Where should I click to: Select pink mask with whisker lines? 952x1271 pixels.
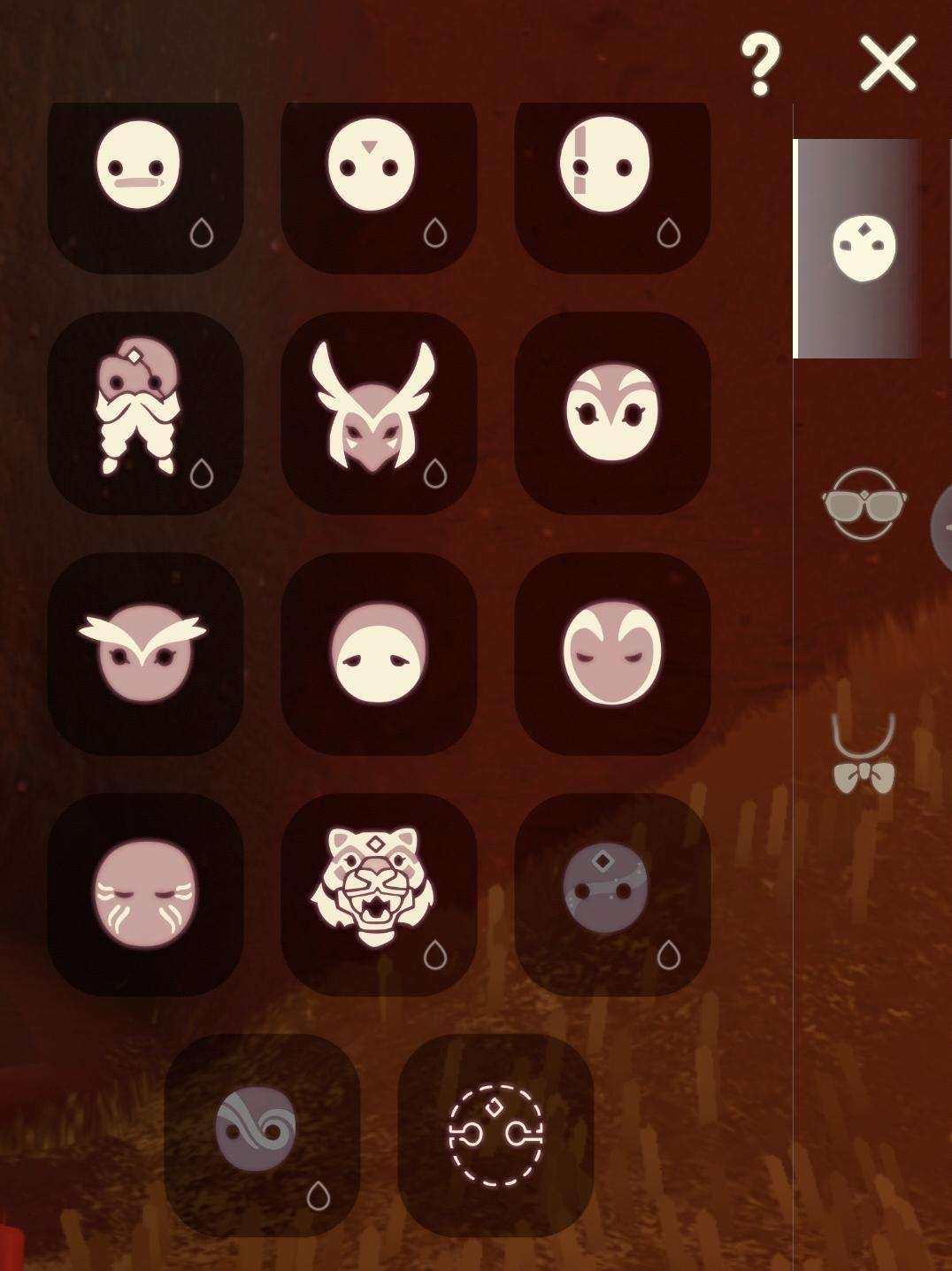[x=145, y=894]
